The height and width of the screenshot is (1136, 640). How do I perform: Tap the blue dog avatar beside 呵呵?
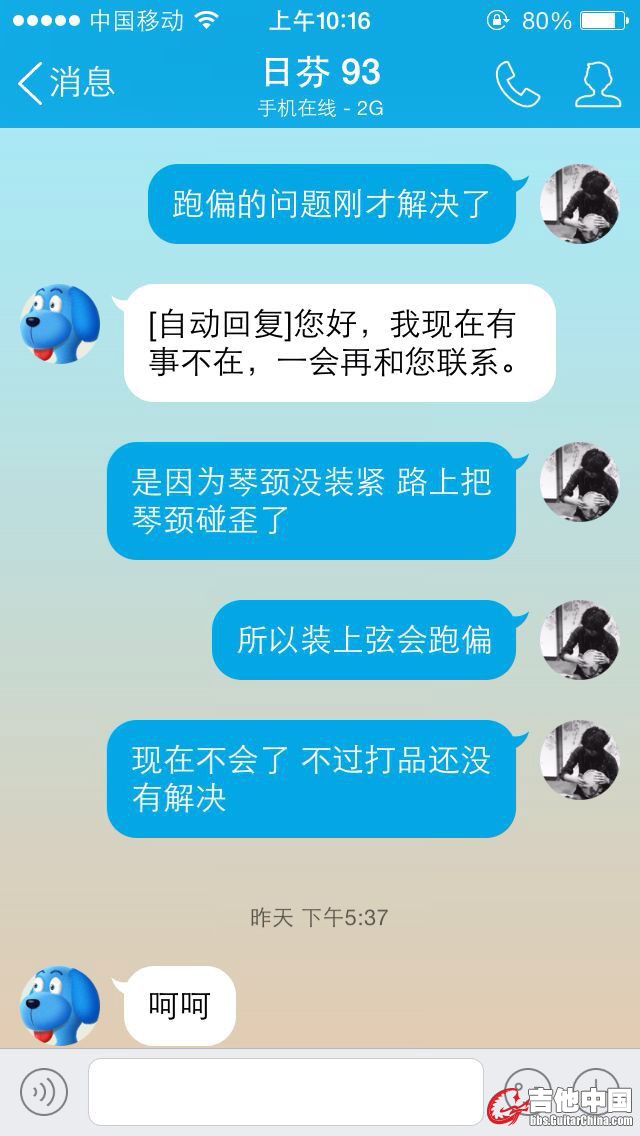(x=60, y=1005)
